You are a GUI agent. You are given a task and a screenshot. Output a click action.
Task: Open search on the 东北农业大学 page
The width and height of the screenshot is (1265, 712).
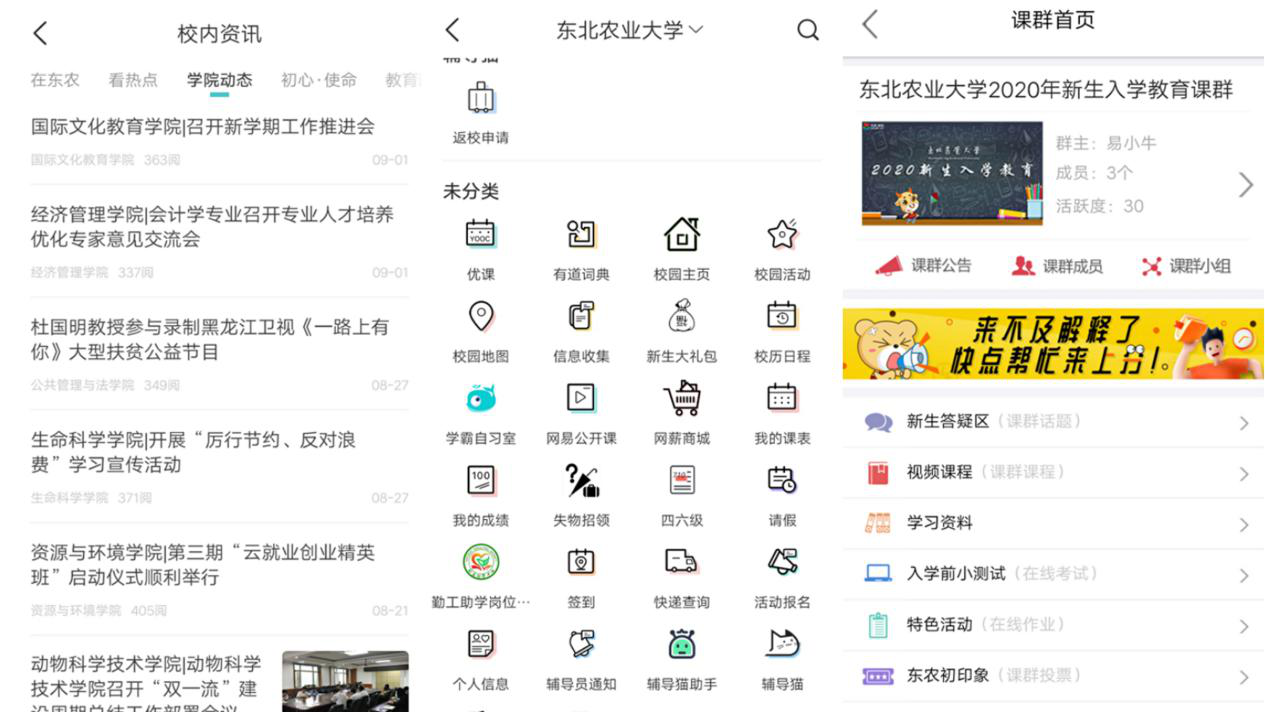[808, 30]
